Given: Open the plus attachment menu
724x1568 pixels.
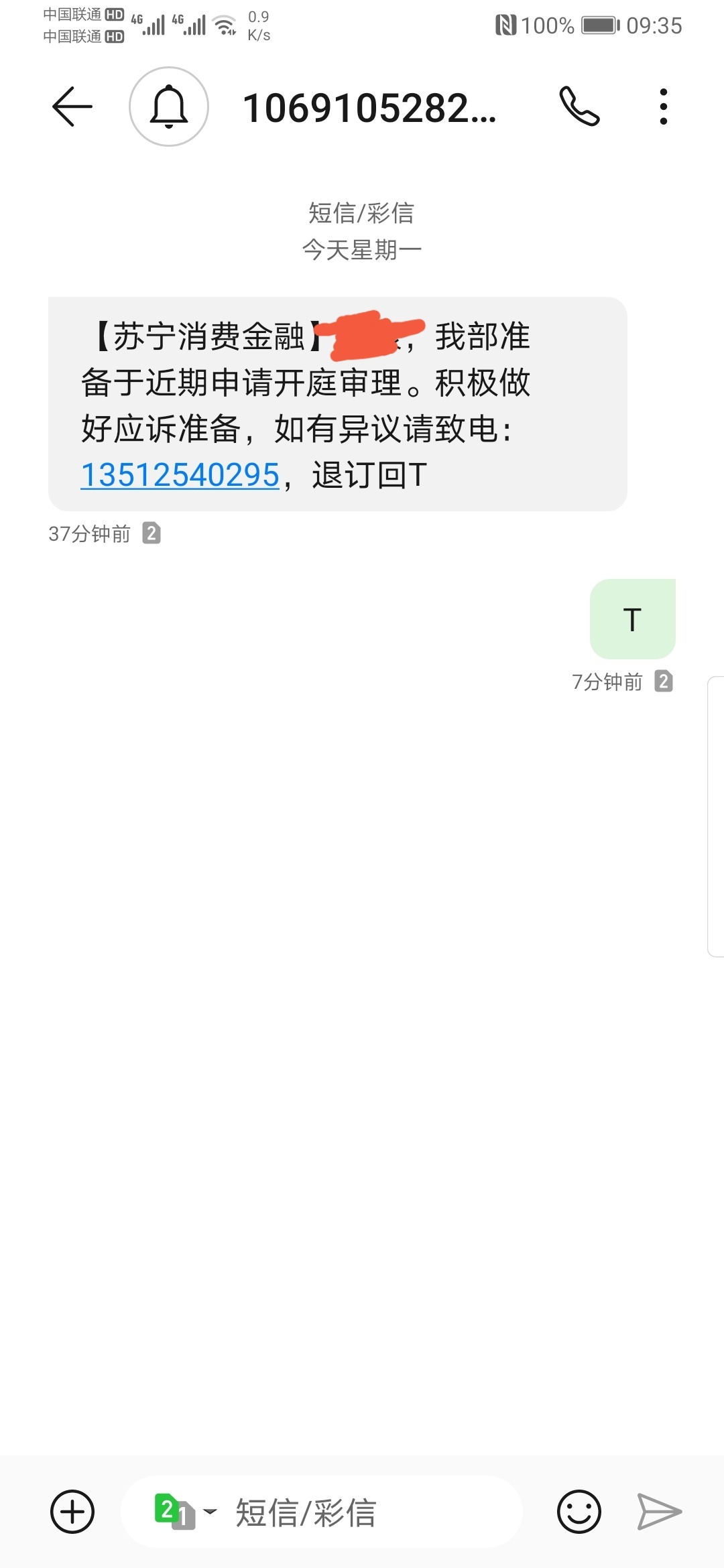Looking at the screenshot, I should [x=72, y=1512].
